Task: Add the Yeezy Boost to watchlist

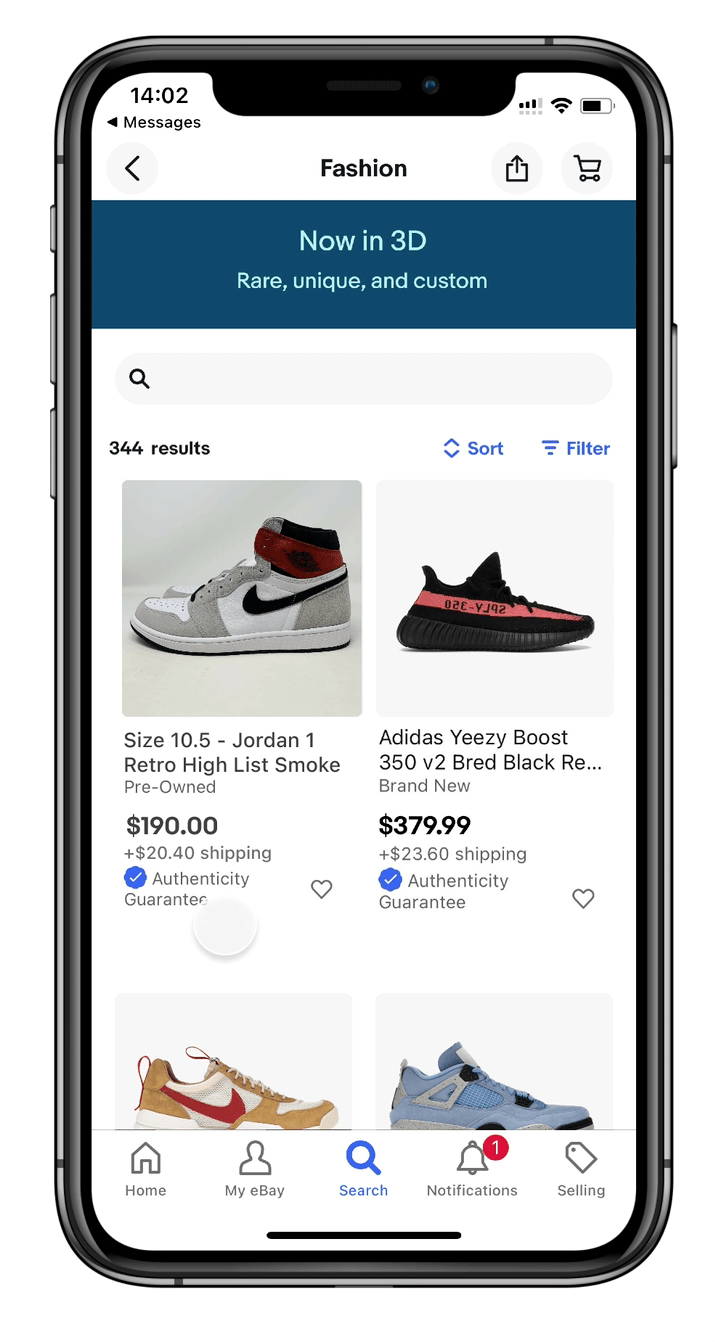Action: (x=583, y=898)
